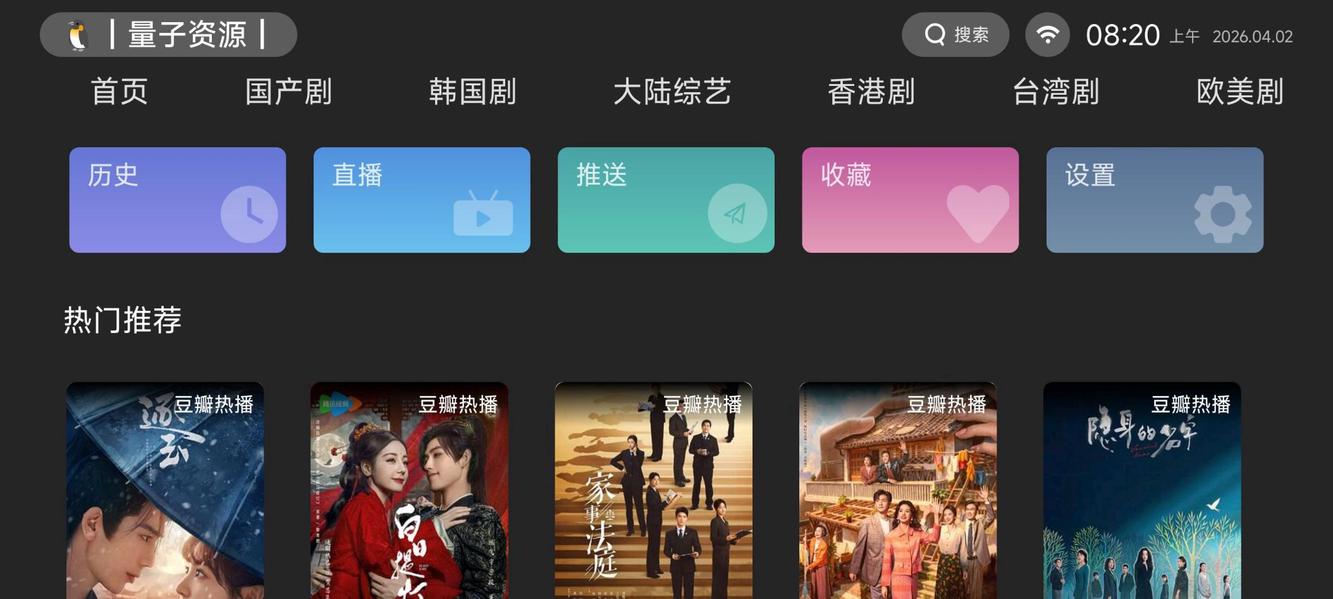The height and width of the screenshot is (599, 1333).
Task: Open the 大陆综艺 tab
Action: tap(672, 92)
